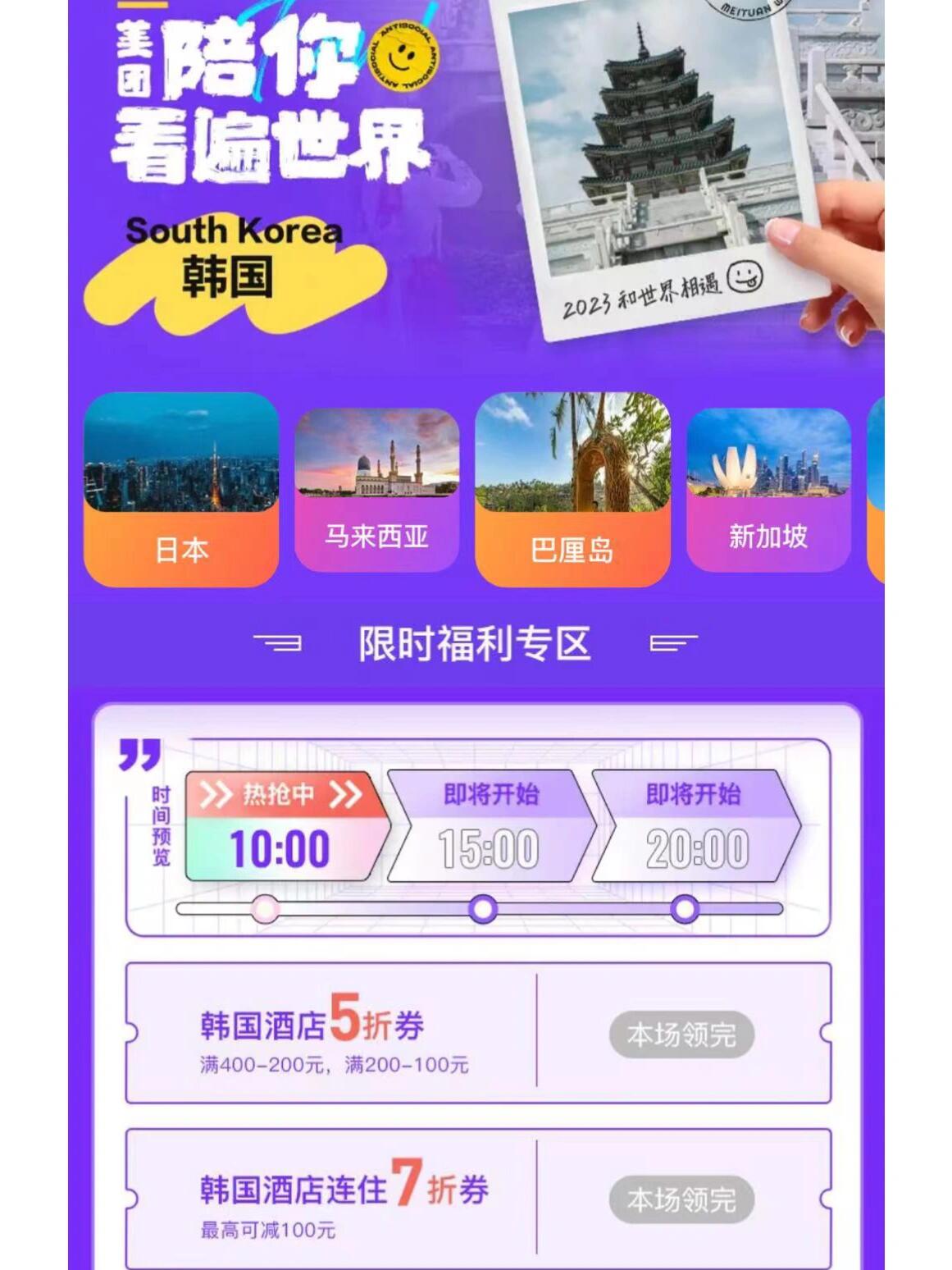The image size is (952, 1270).
Task: Switch to the 10:00 热抢中 time slot
Action: [283, 827]
